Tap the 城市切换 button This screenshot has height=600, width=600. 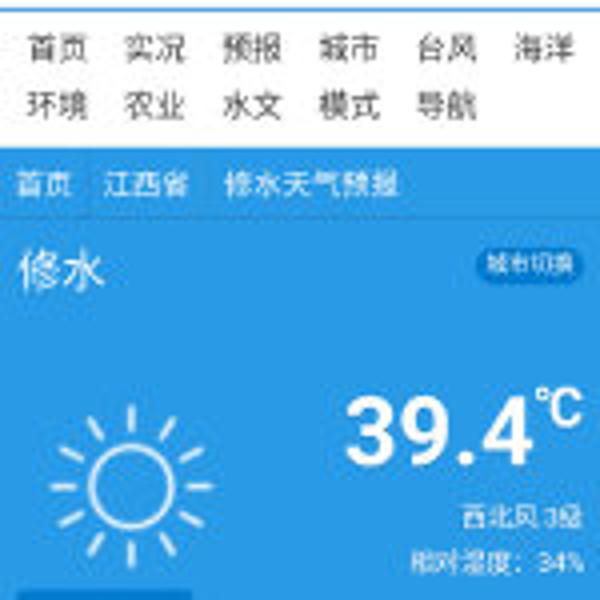(529, 264)
